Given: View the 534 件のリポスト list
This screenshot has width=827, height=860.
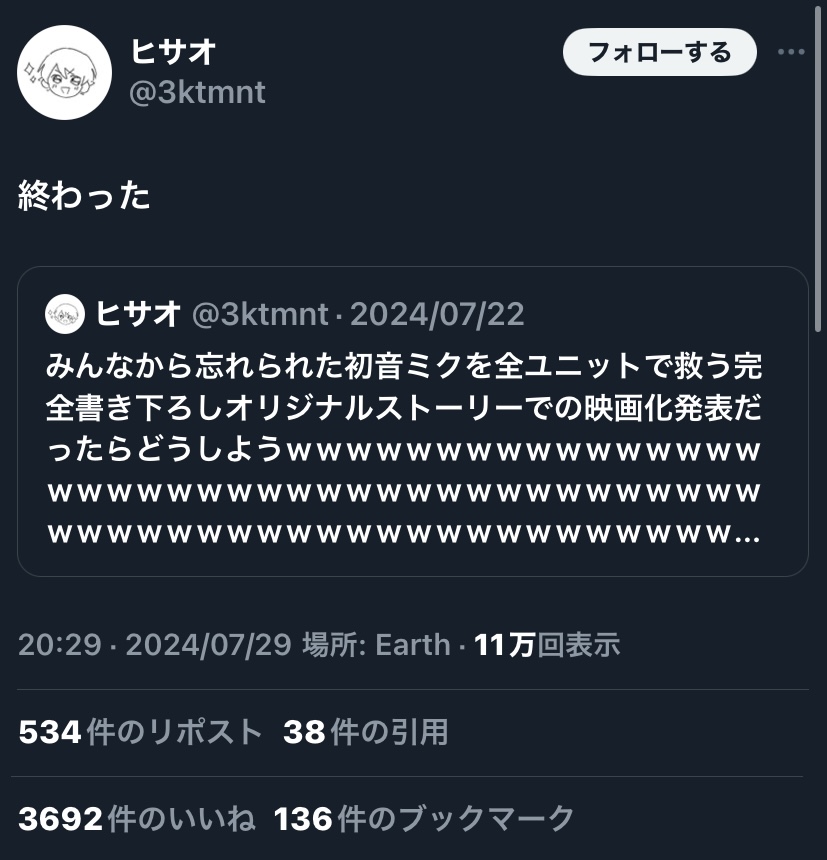Looking at the screenshot, I should (x=140, y=733).
